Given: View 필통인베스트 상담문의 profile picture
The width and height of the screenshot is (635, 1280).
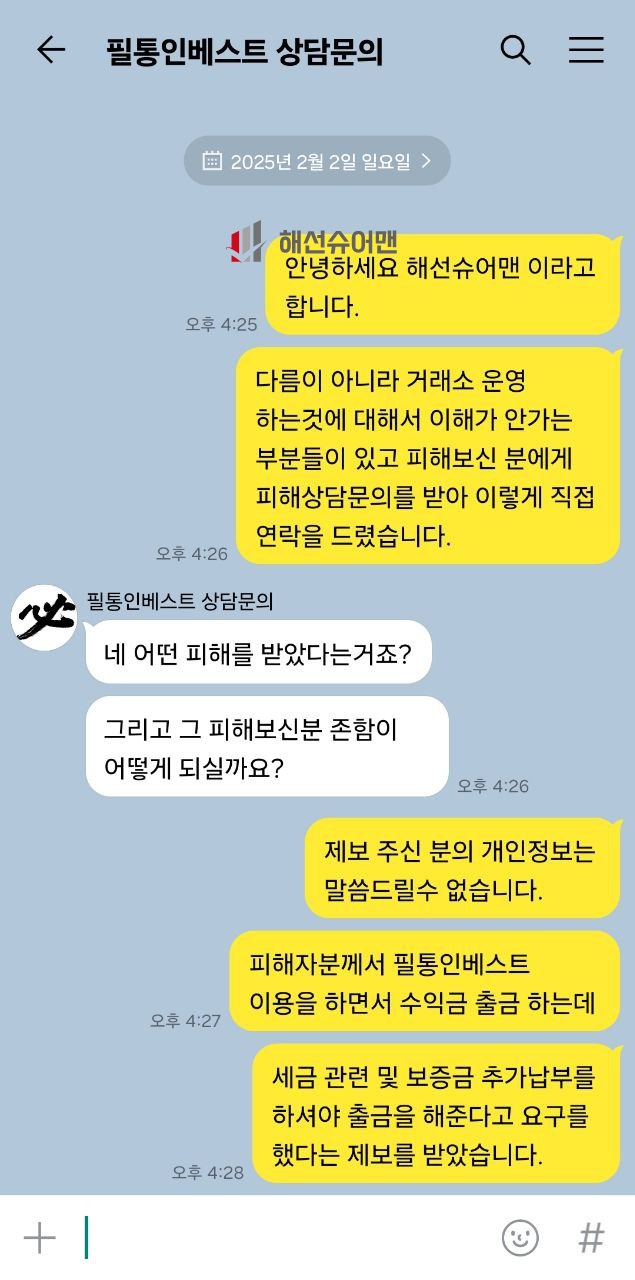Looking at the screenshot, I should [x=43, y=619].
